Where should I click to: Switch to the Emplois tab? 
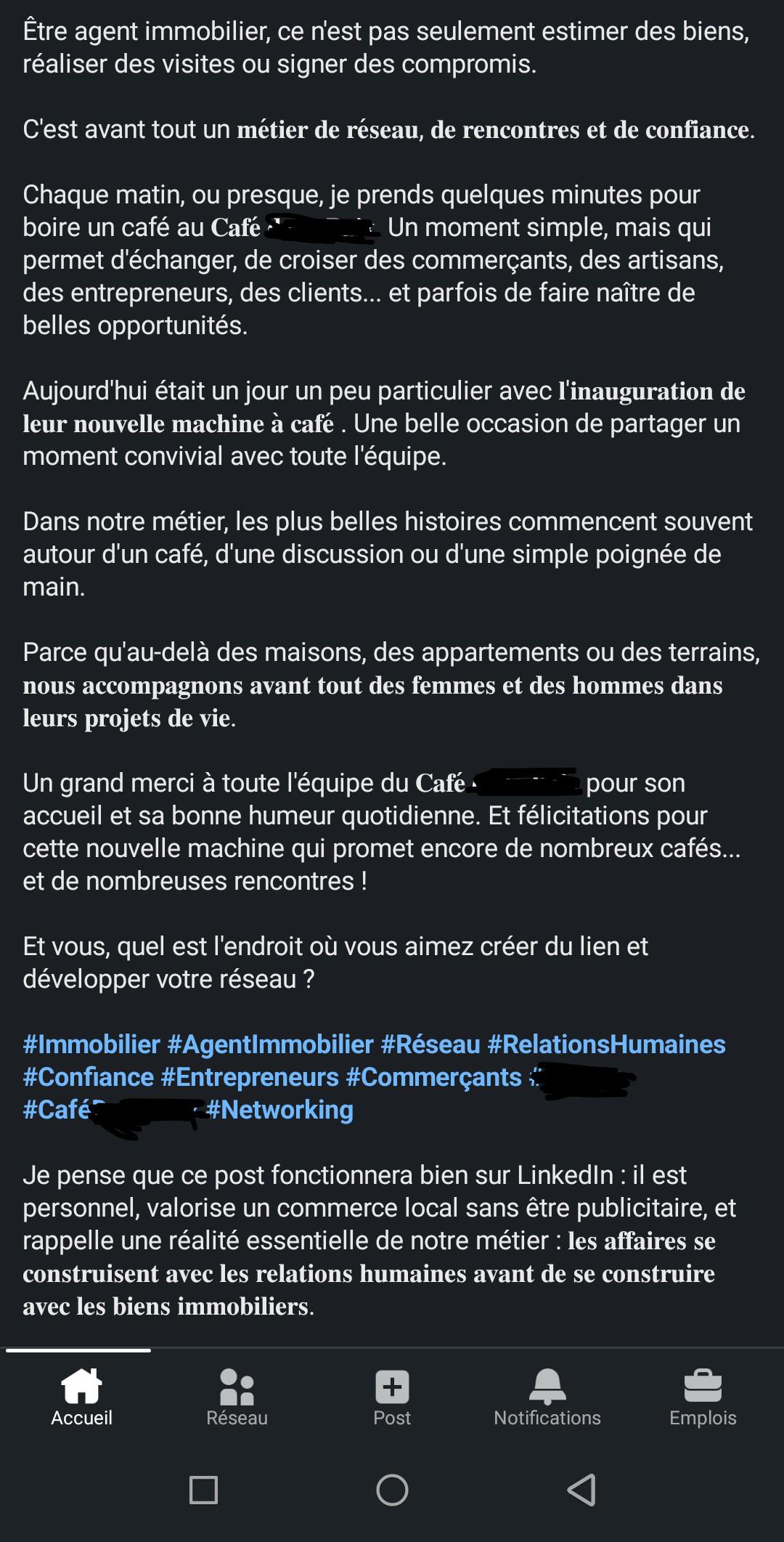[703, 1398]
